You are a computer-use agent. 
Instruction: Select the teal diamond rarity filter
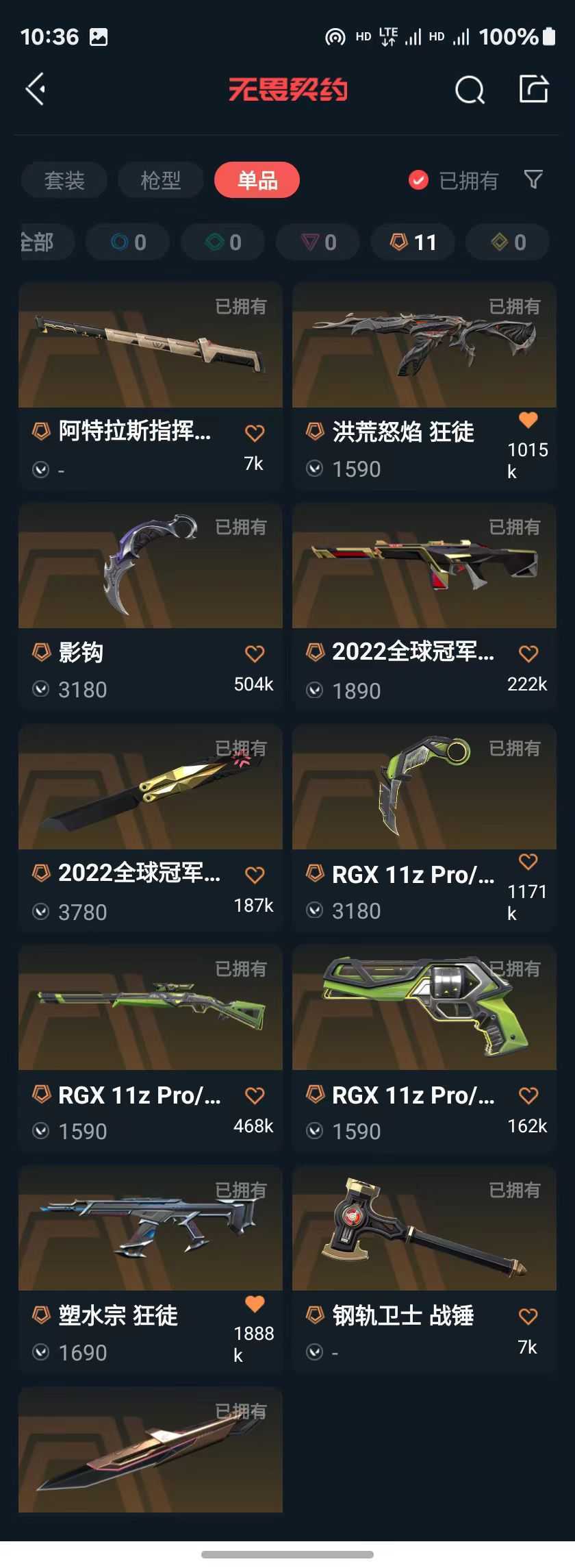click(222, 242)
